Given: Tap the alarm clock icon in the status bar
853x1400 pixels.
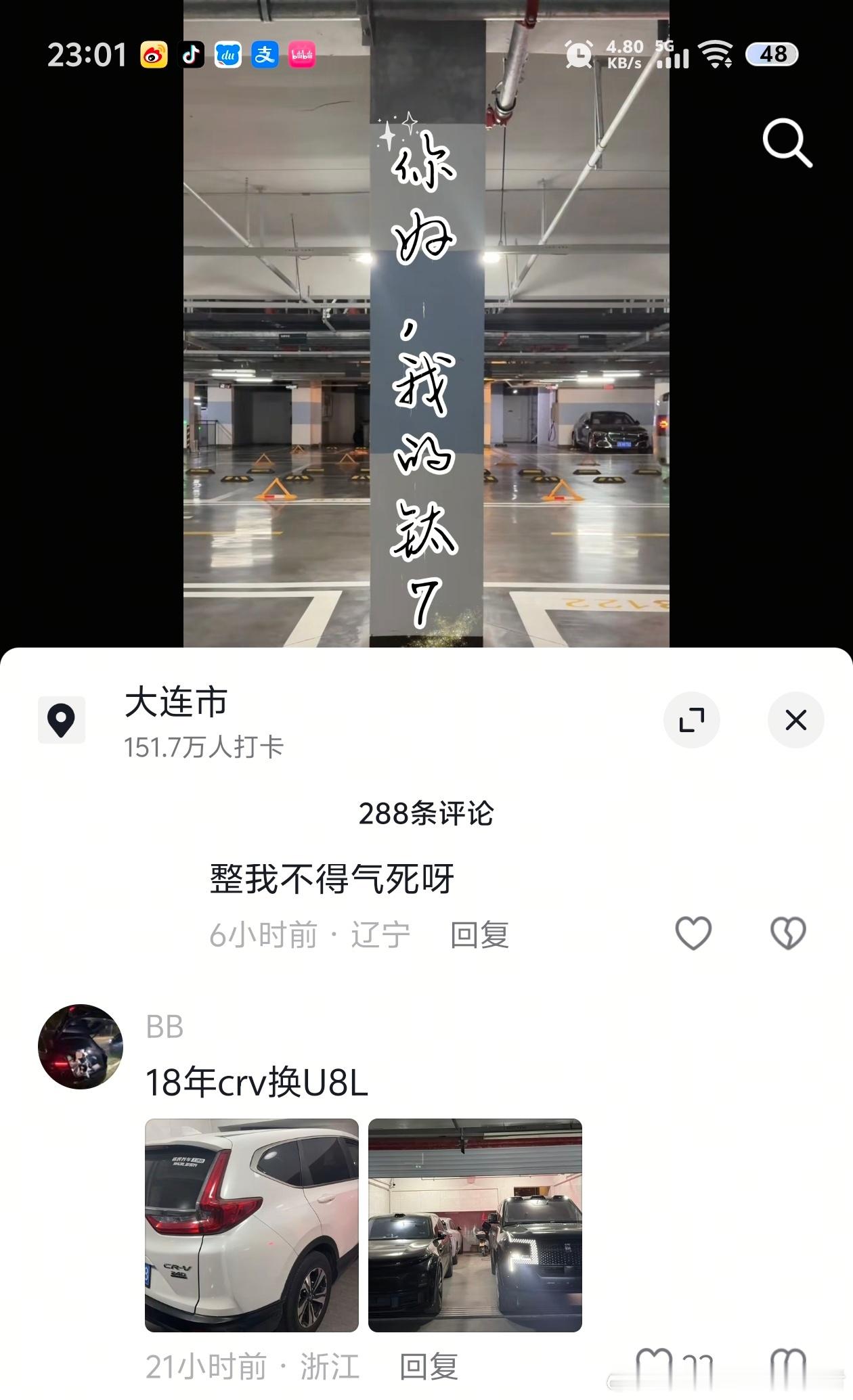Looking at the screenshot, I should coord(579,54).
